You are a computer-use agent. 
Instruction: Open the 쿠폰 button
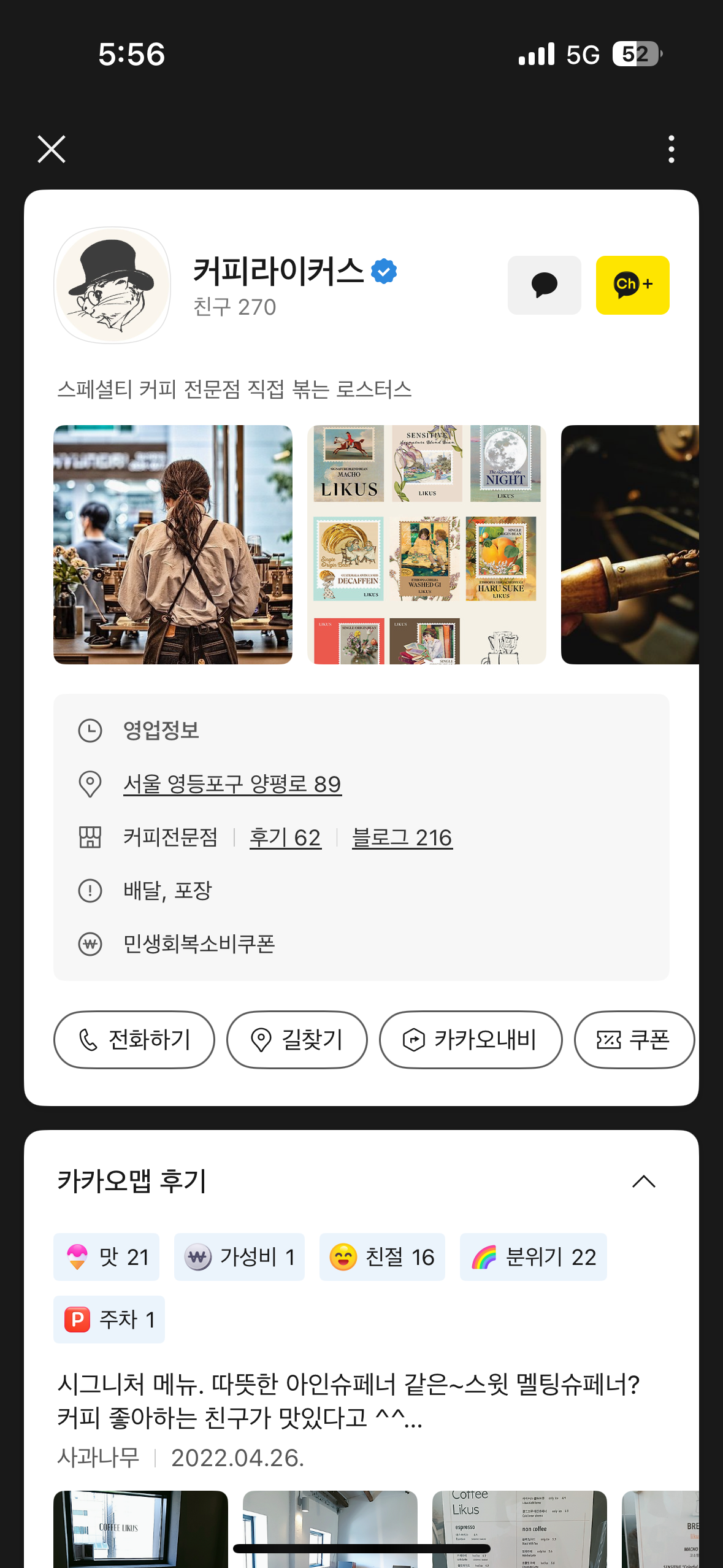(633, 1040)
